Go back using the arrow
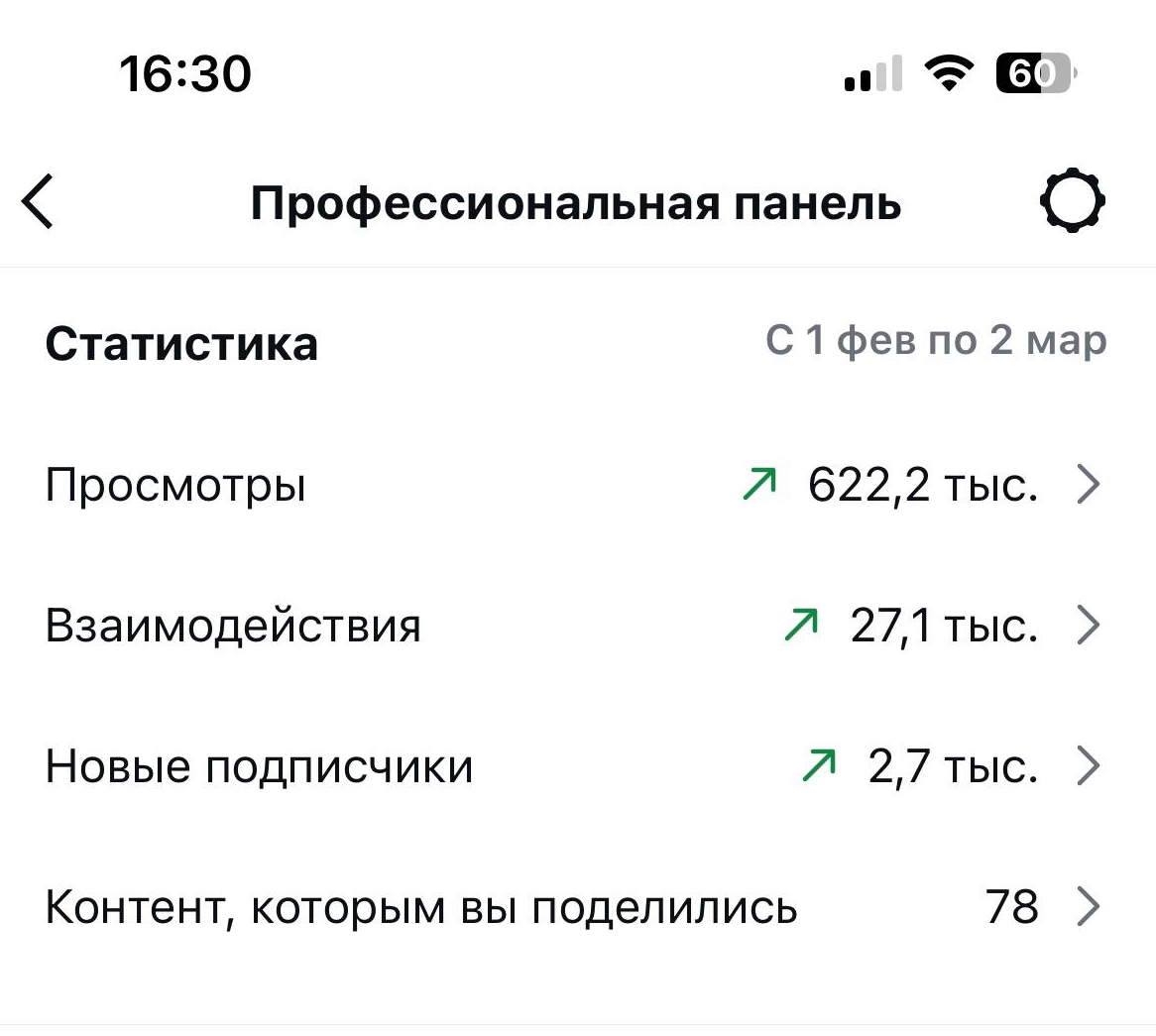 38,202
